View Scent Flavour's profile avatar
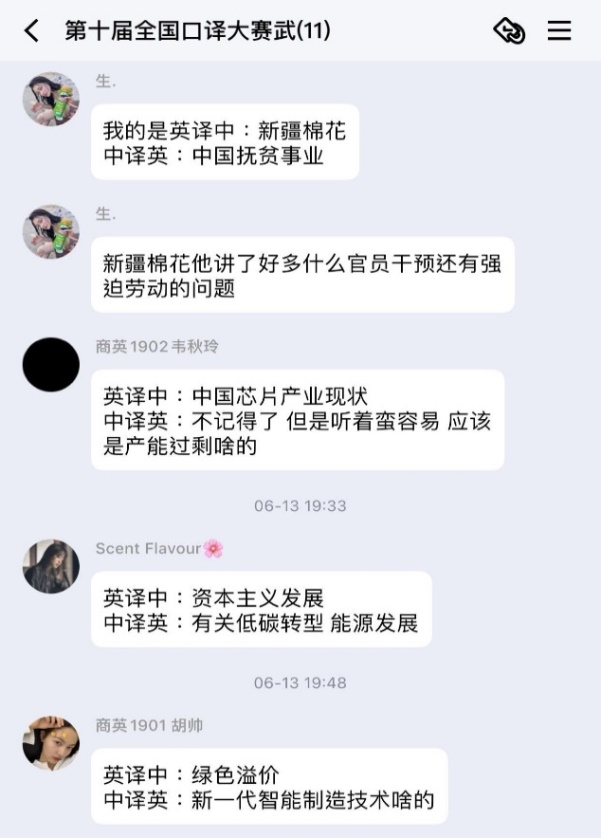Viewport: 601px width, 838px height. click(51, 566)
